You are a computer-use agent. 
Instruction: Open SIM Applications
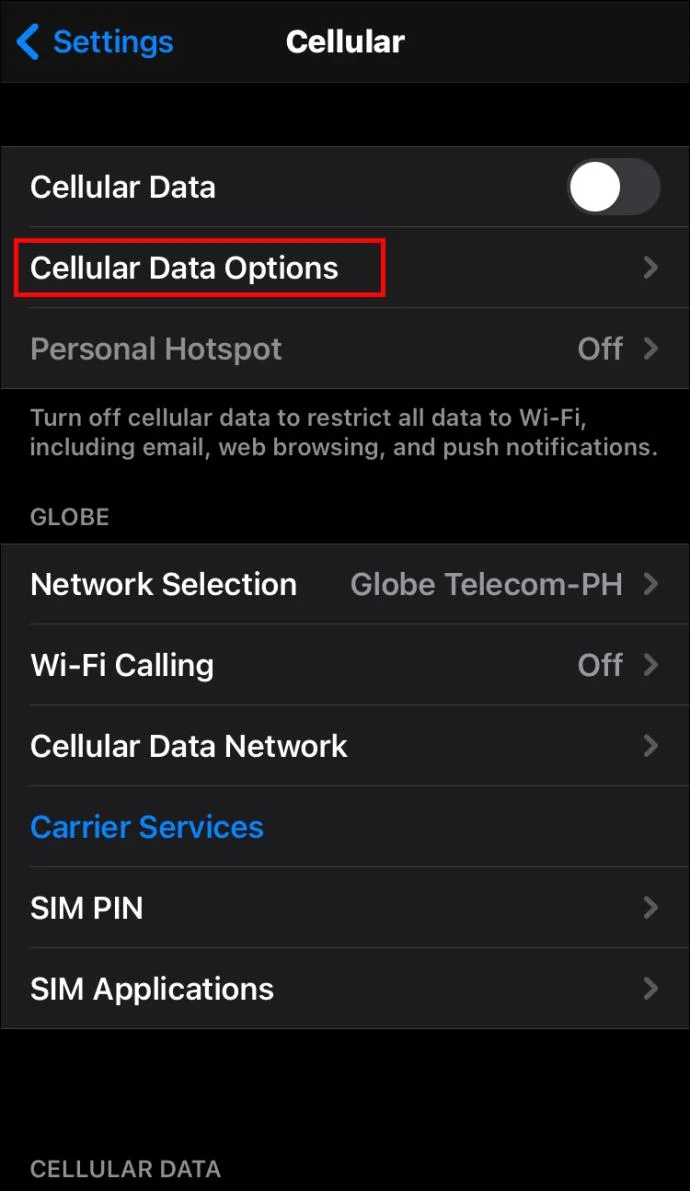pos(344,989)
